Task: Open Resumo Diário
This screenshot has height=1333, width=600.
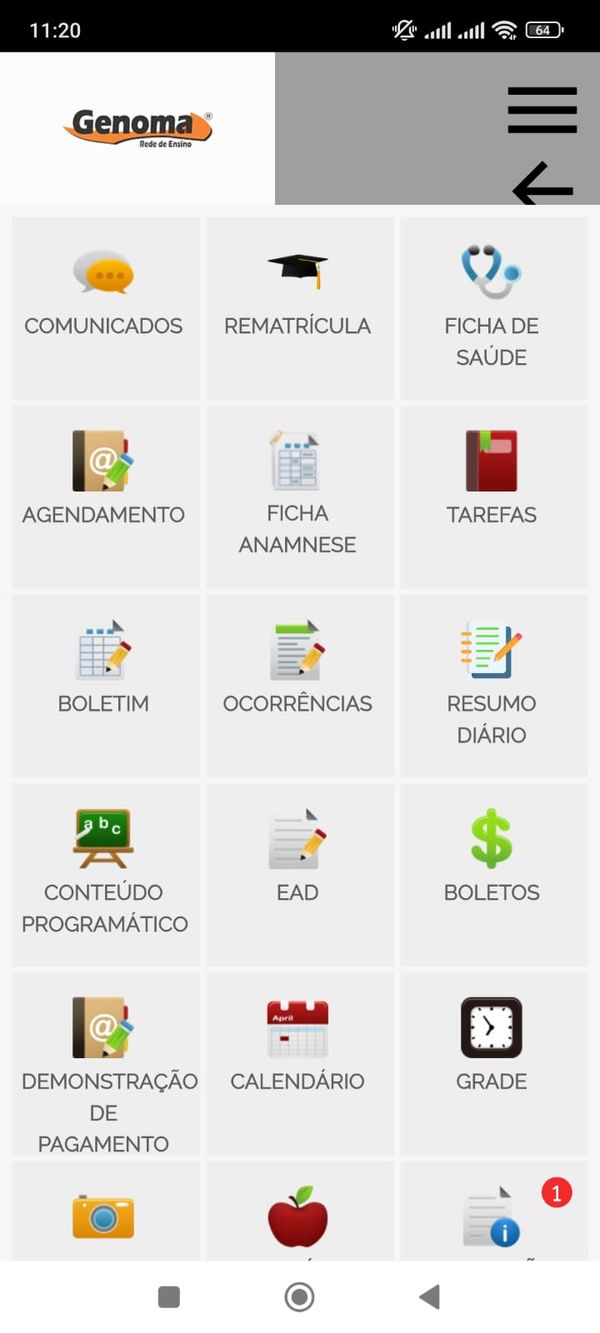Action: (494, 686)
